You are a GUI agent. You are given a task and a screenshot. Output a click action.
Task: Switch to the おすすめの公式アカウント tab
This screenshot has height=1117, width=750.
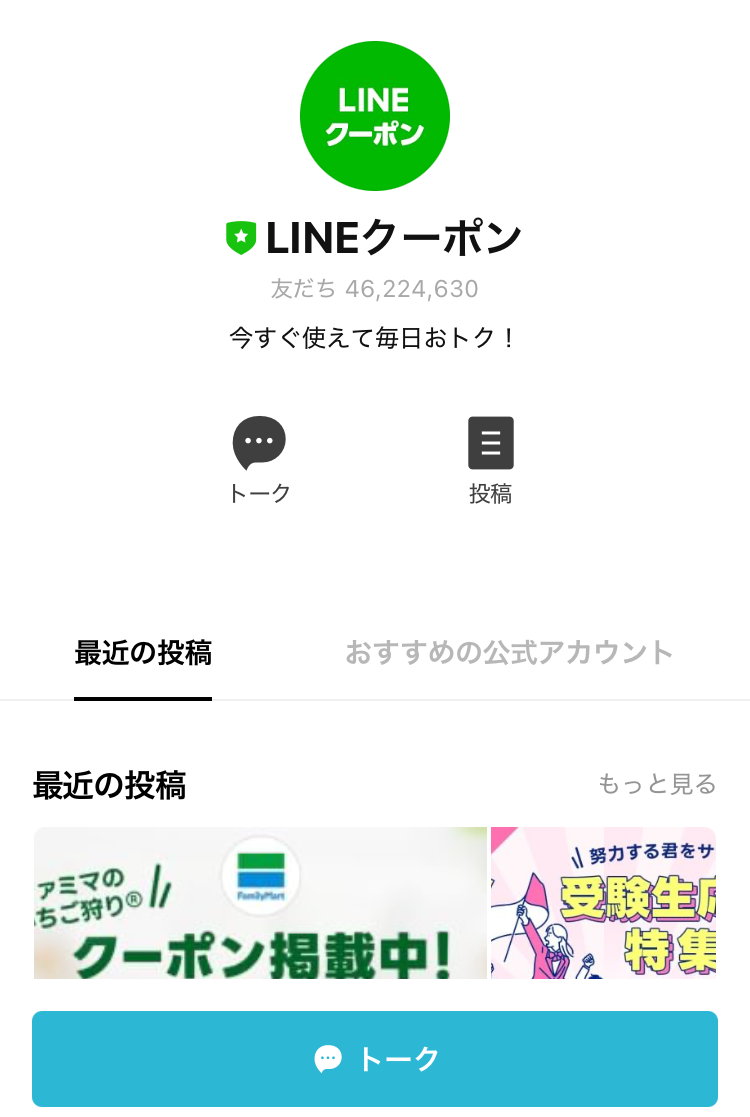click(509, 651)
